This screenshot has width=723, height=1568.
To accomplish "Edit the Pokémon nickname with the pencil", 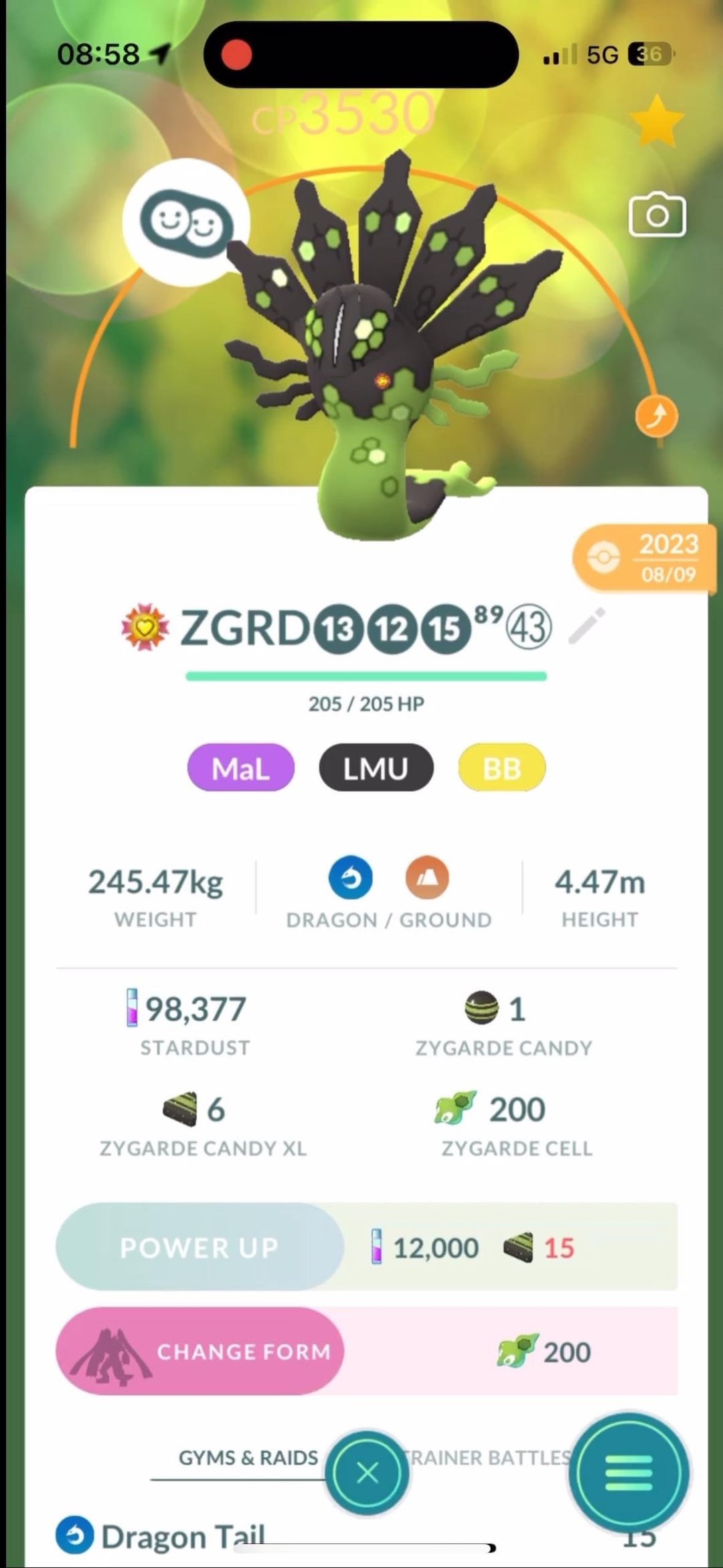I will 586,627.
